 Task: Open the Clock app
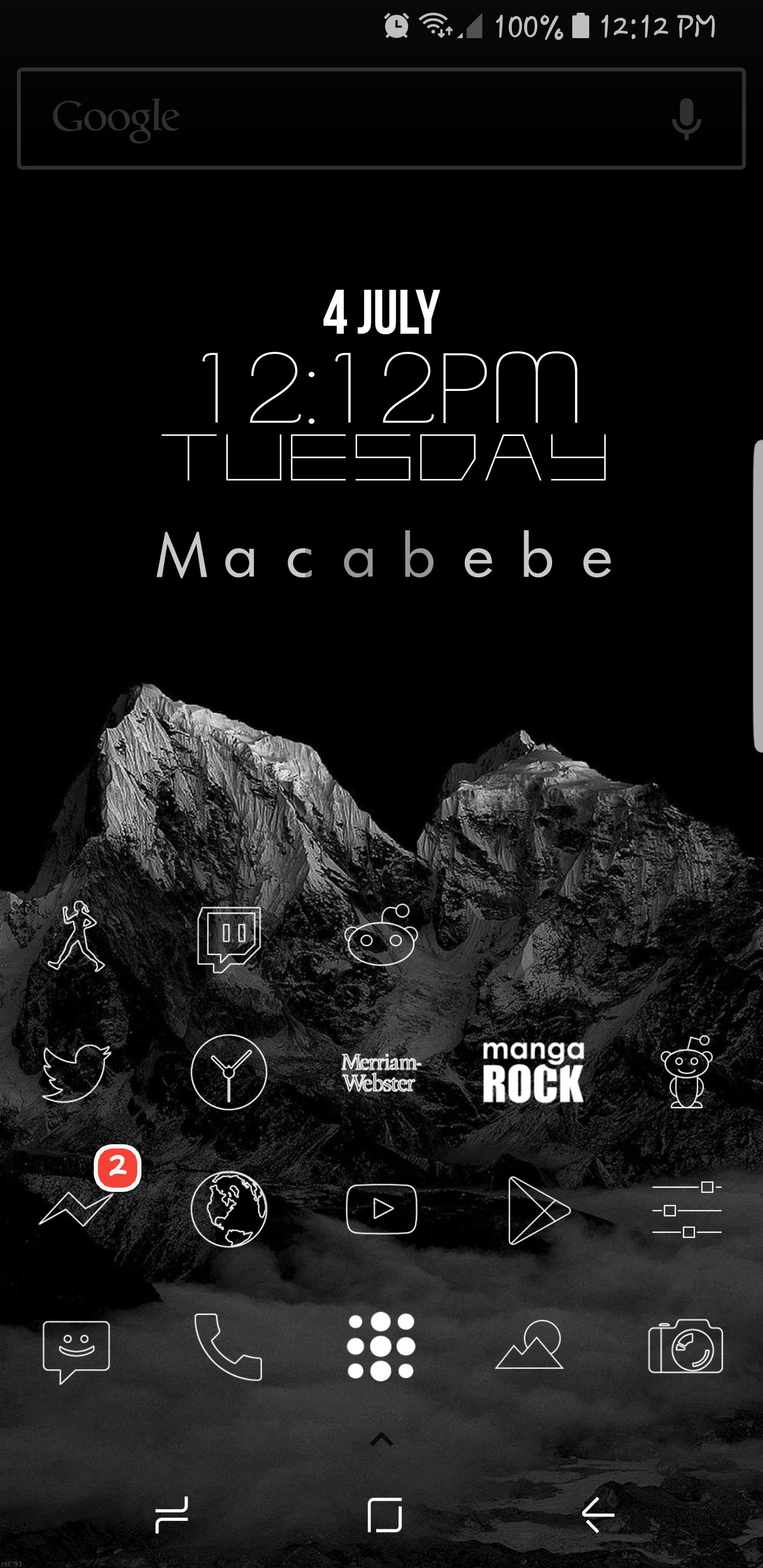(x=228, y=1073)
